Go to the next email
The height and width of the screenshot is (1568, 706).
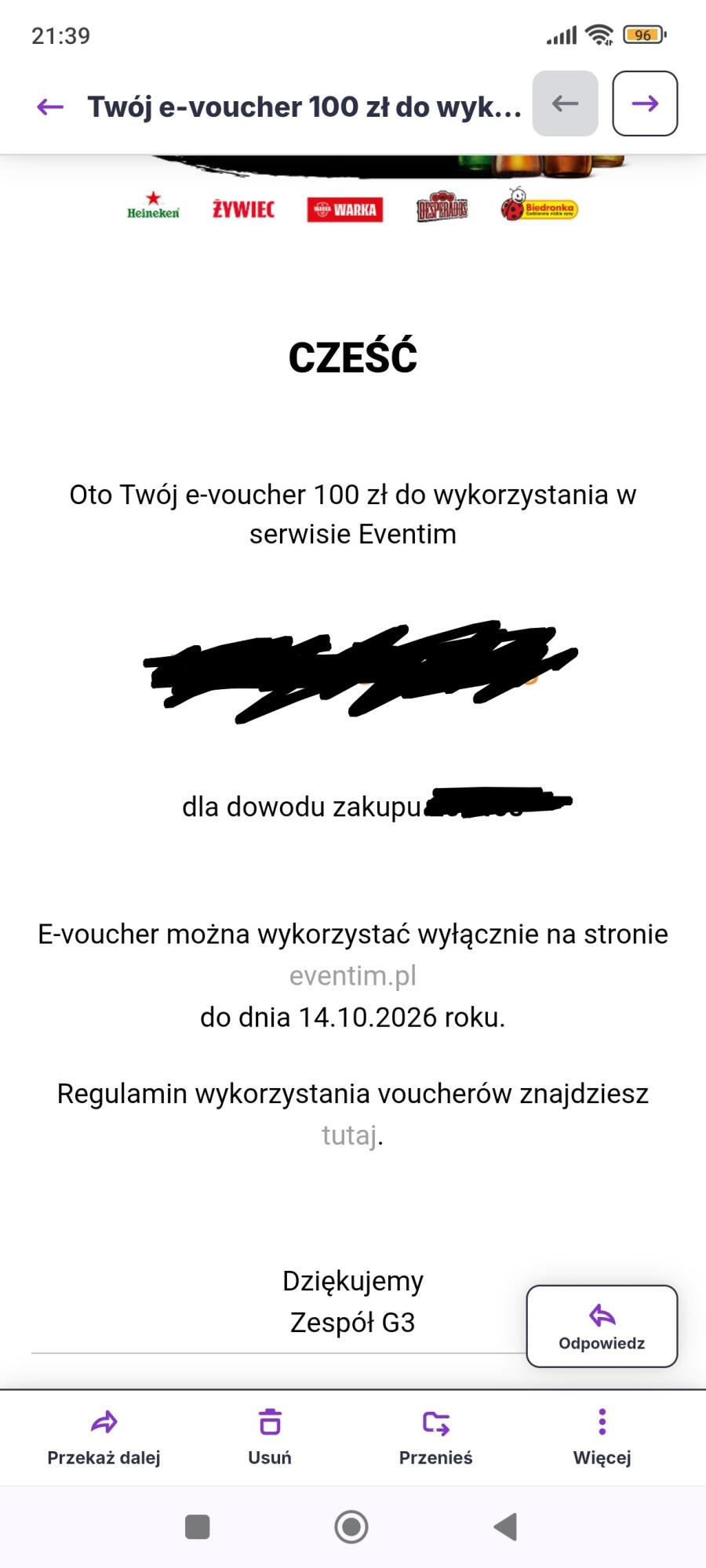pyautogui.click(x=645, y=103)
